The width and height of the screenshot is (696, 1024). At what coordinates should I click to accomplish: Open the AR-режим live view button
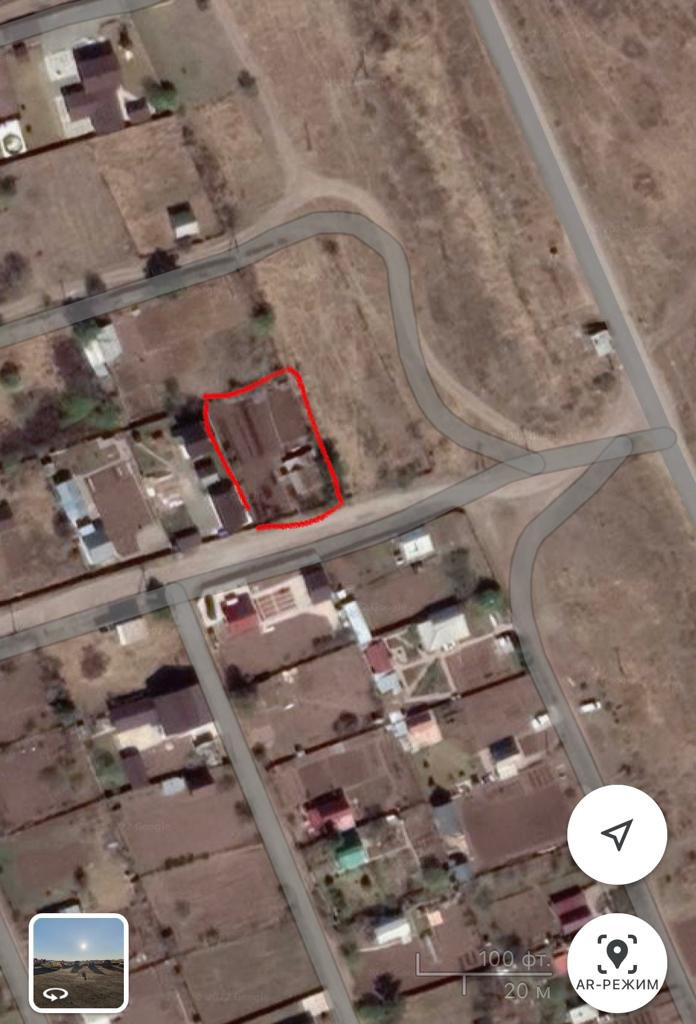click(617, 962)
